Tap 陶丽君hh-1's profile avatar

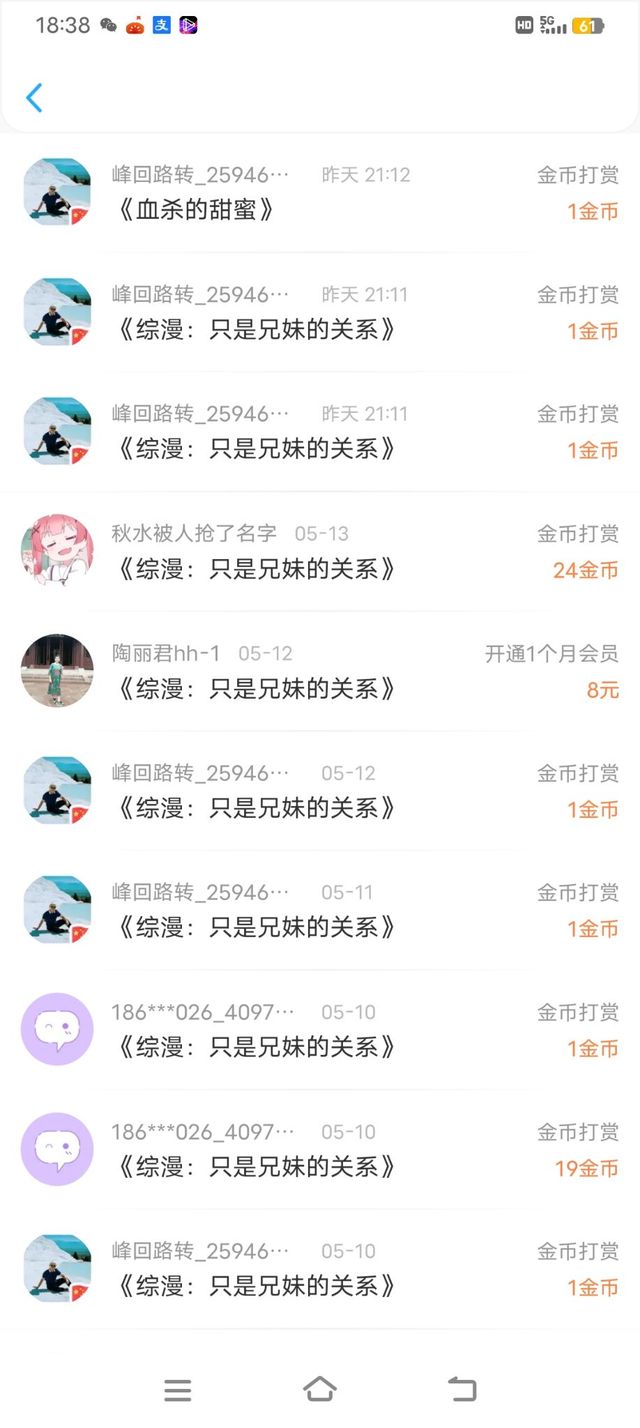[57, 669]
